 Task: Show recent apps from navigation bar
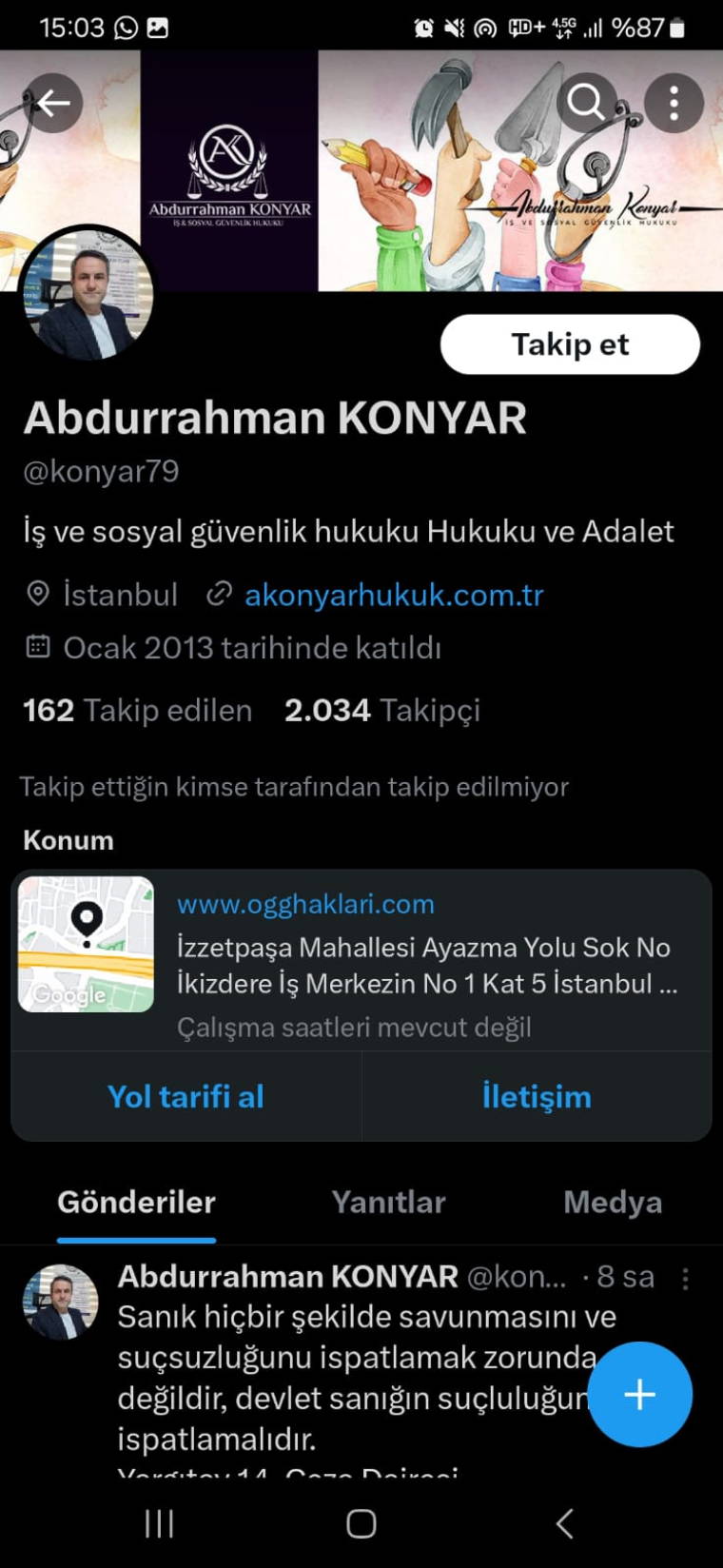pyautogui.click(x=159, y=1523)
